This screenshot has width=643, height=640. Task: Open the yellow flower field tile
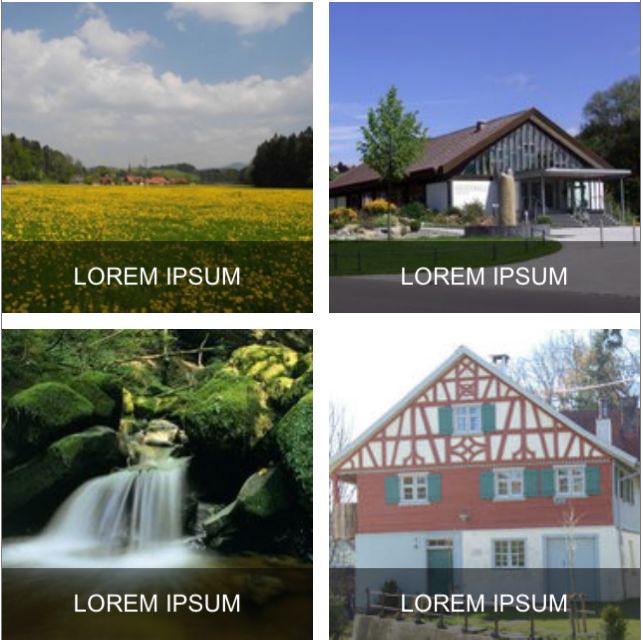(157, 157)
